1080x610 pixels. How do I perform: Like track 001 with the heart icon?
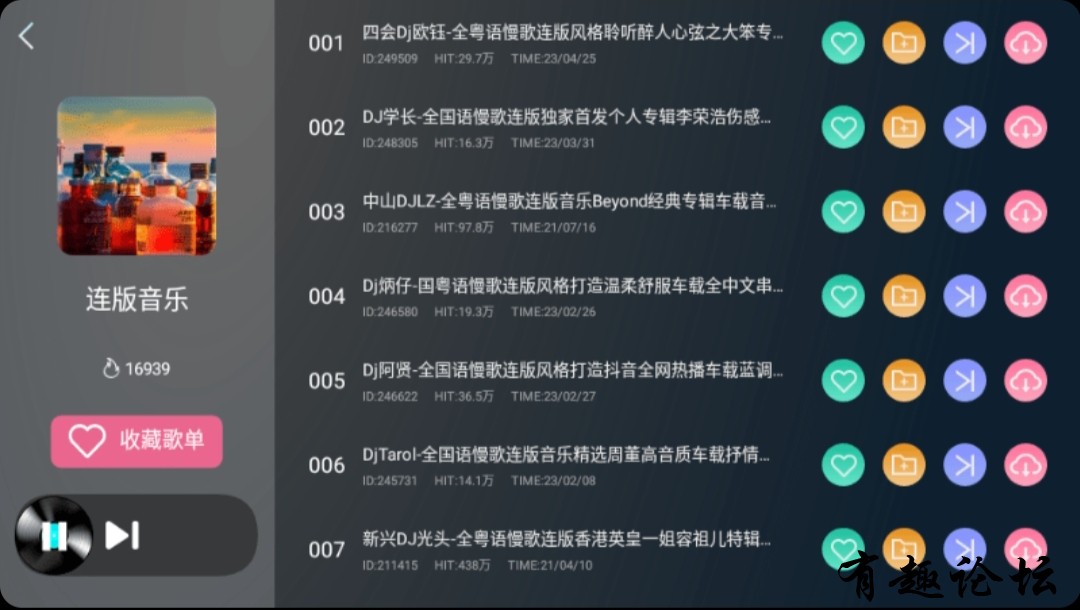pos(843,43)
